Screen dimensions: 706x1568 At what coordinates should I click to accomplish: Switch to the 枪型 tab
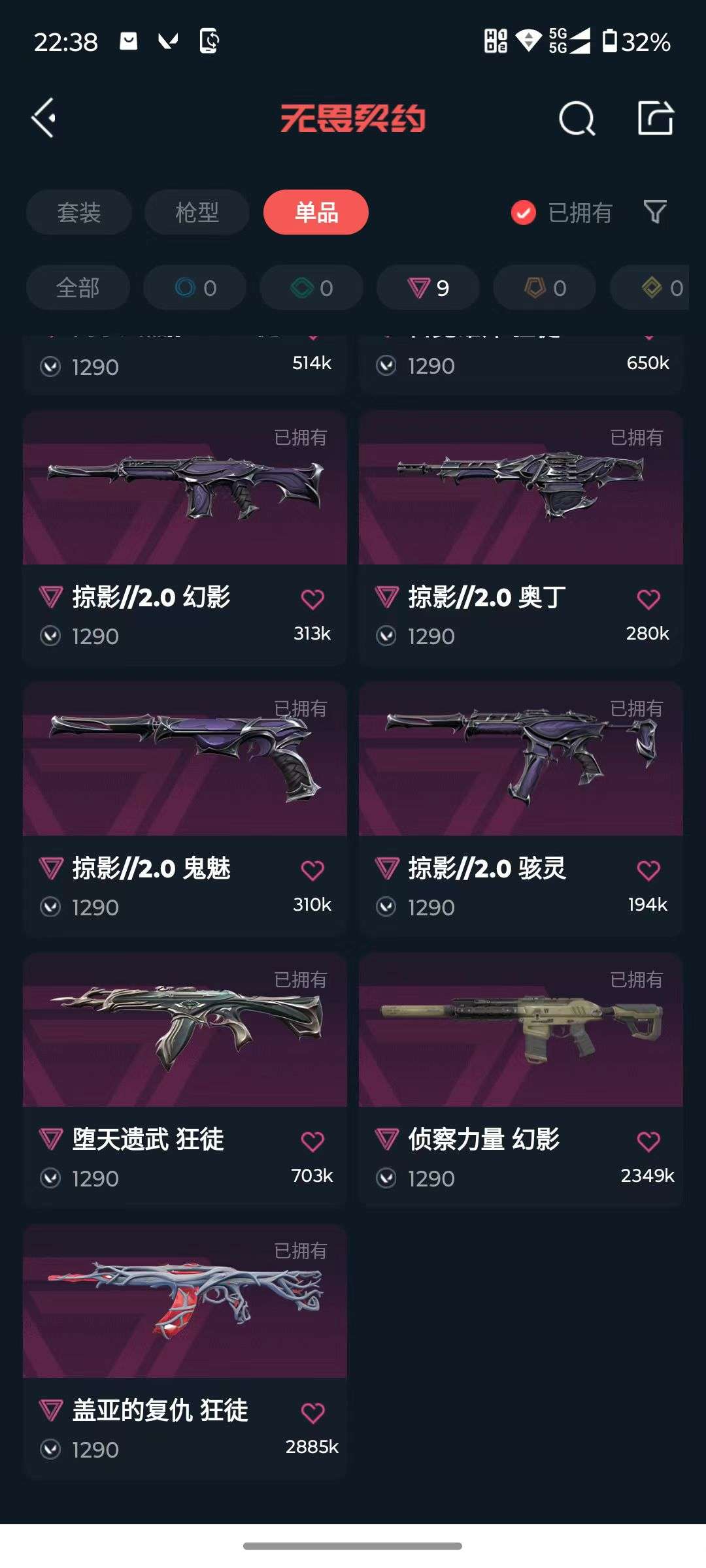click(196, 212)
